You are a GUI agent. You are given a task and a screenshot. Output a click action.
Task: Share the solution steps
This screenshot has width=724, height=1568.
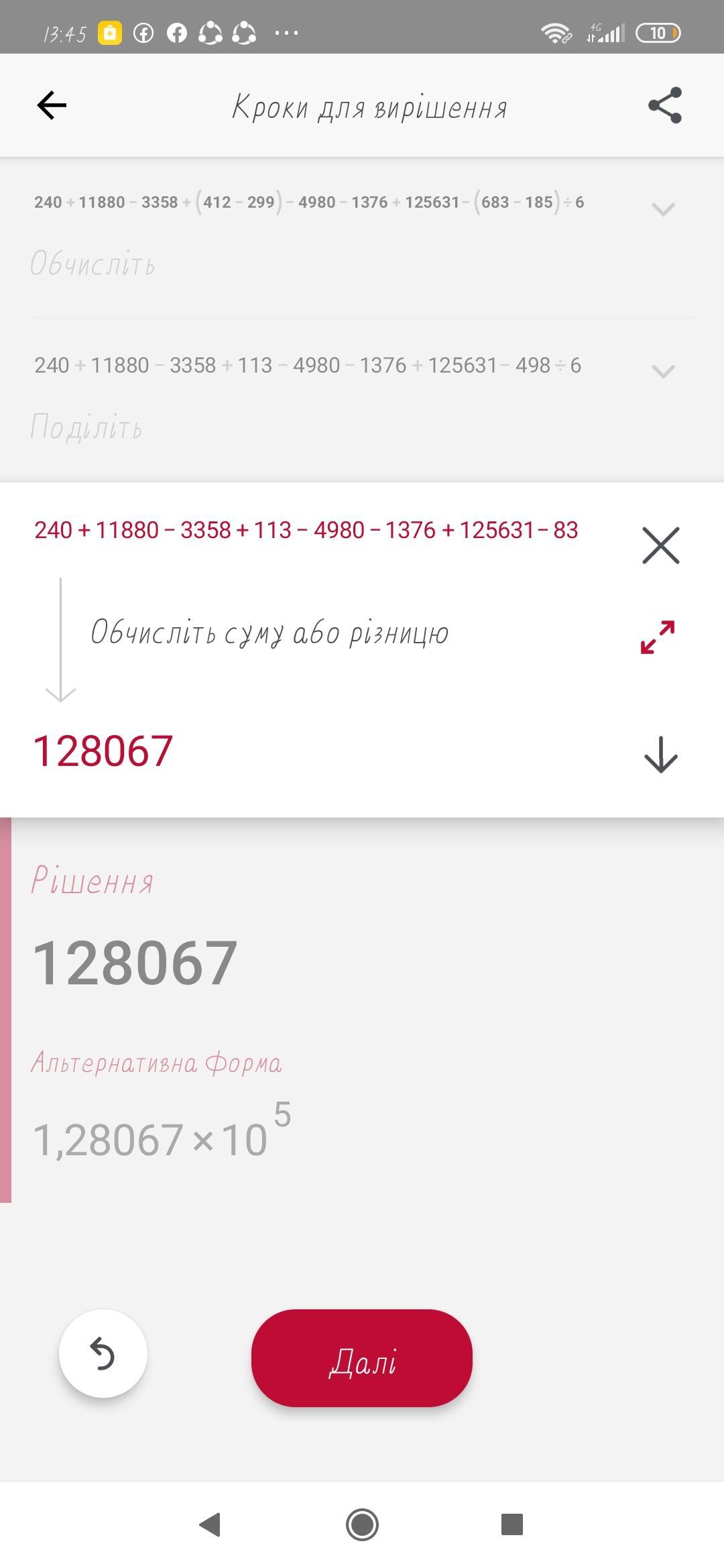[x=665, y=105]
